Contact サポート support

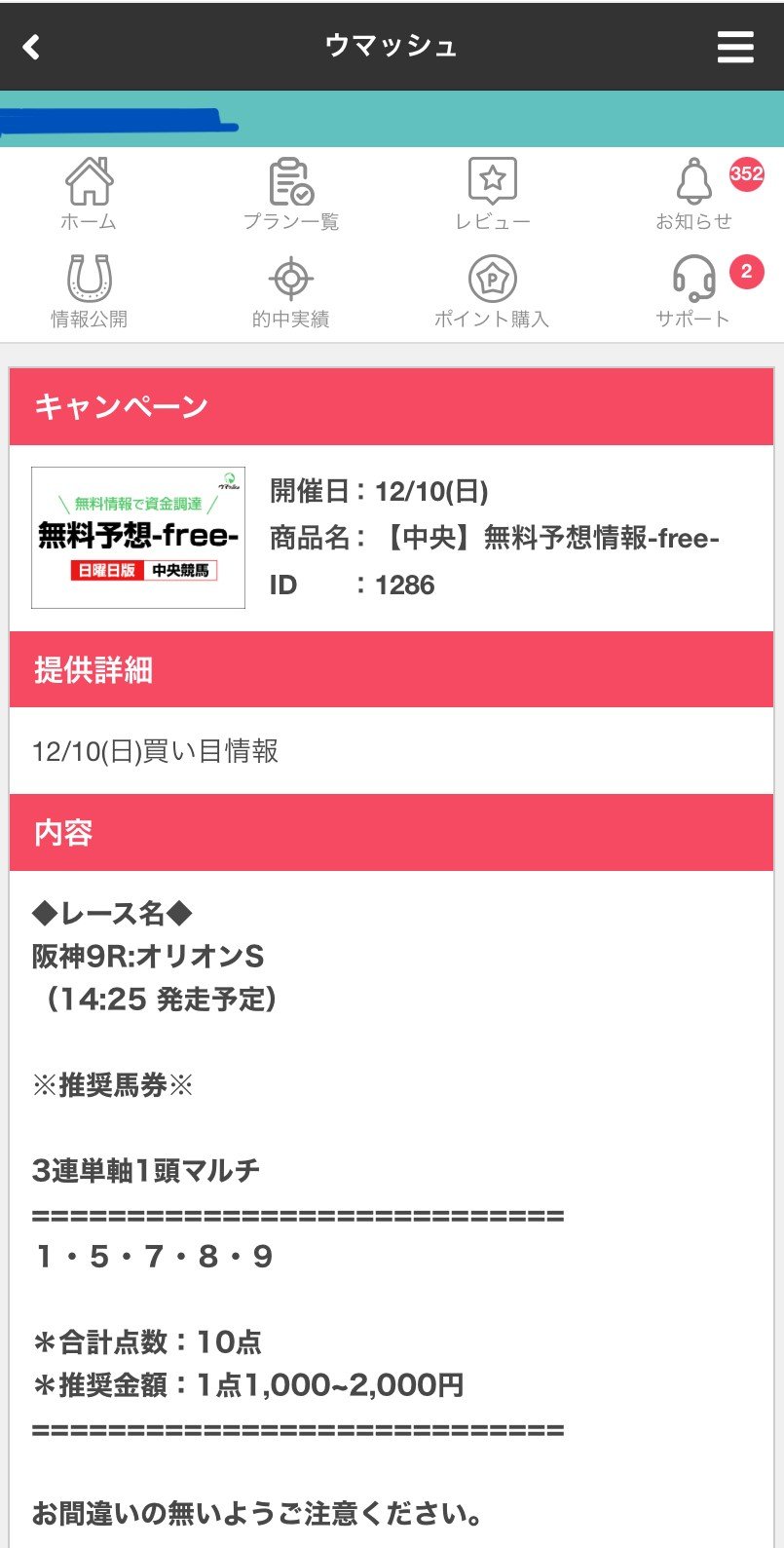pos(693,292)
